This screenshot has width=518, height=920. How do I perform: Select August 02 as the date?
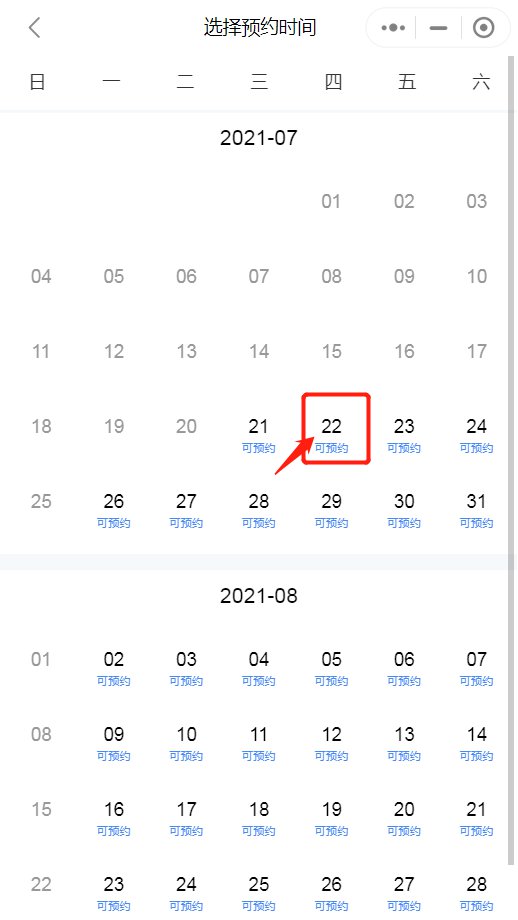114,668
